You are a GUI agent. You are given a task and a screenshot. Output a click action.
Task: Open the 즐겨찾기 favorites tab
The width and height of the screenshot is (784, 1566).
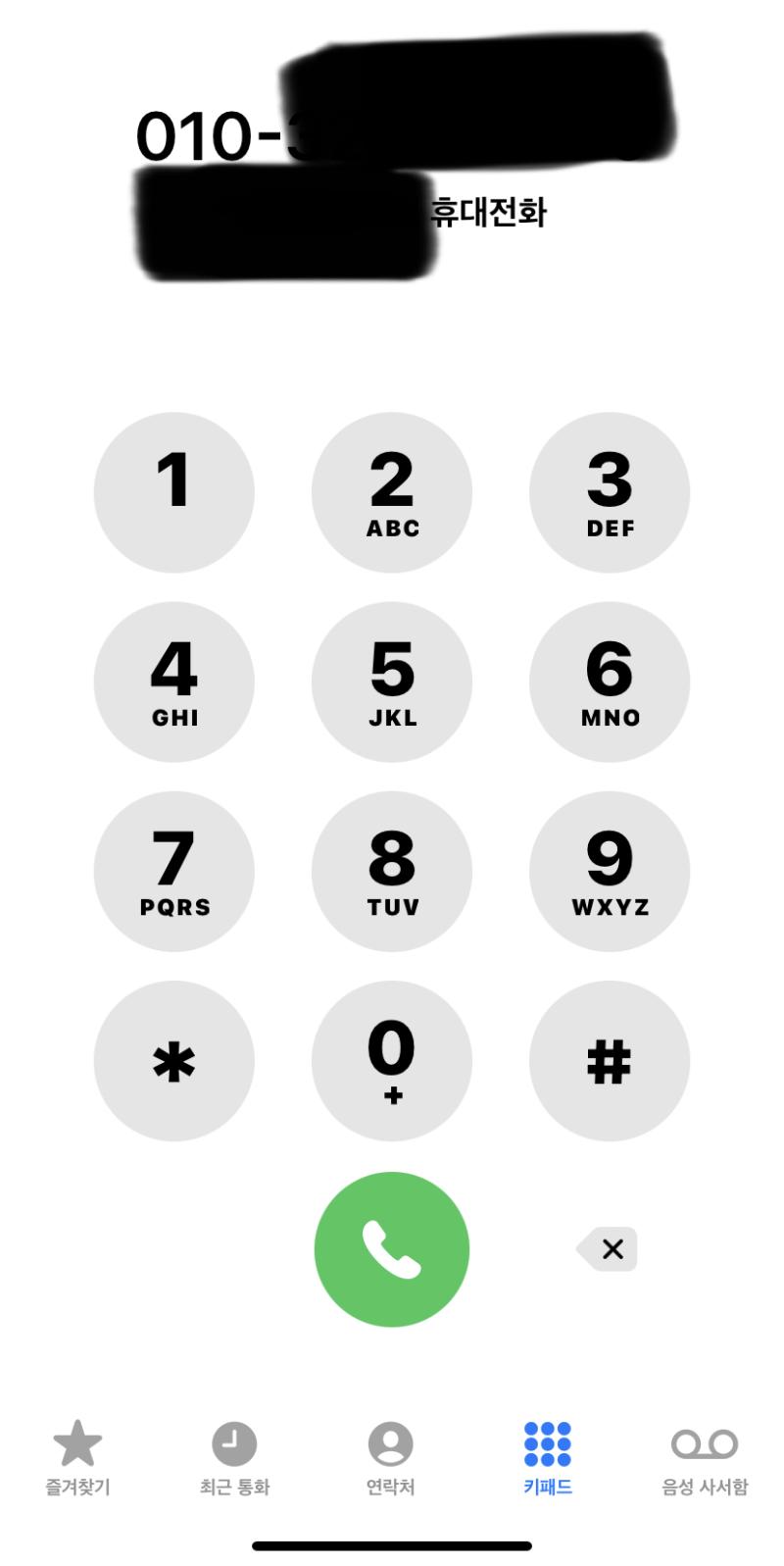pos(77,1458)
